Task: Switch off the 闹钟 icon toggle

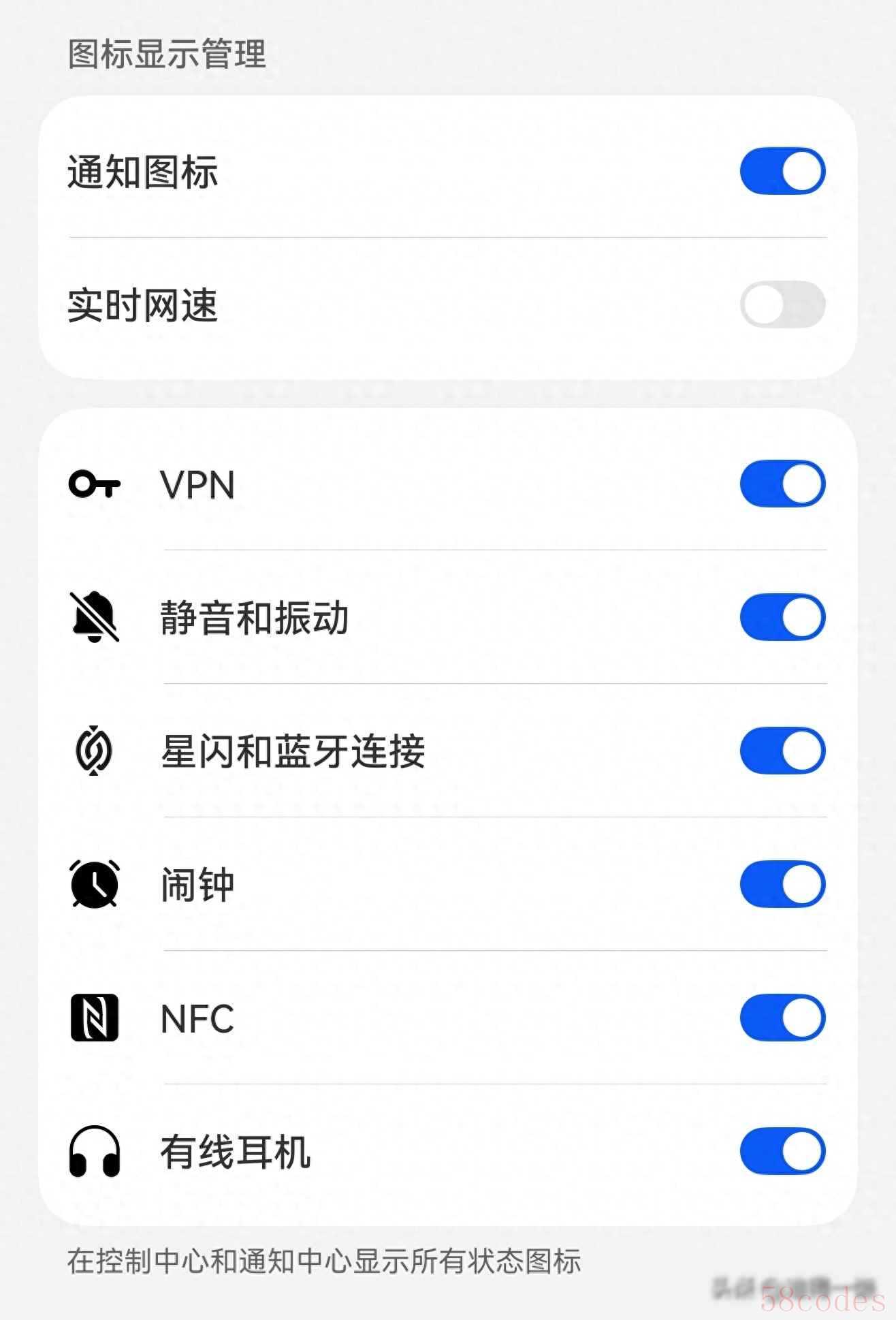Action: (782, 884)
